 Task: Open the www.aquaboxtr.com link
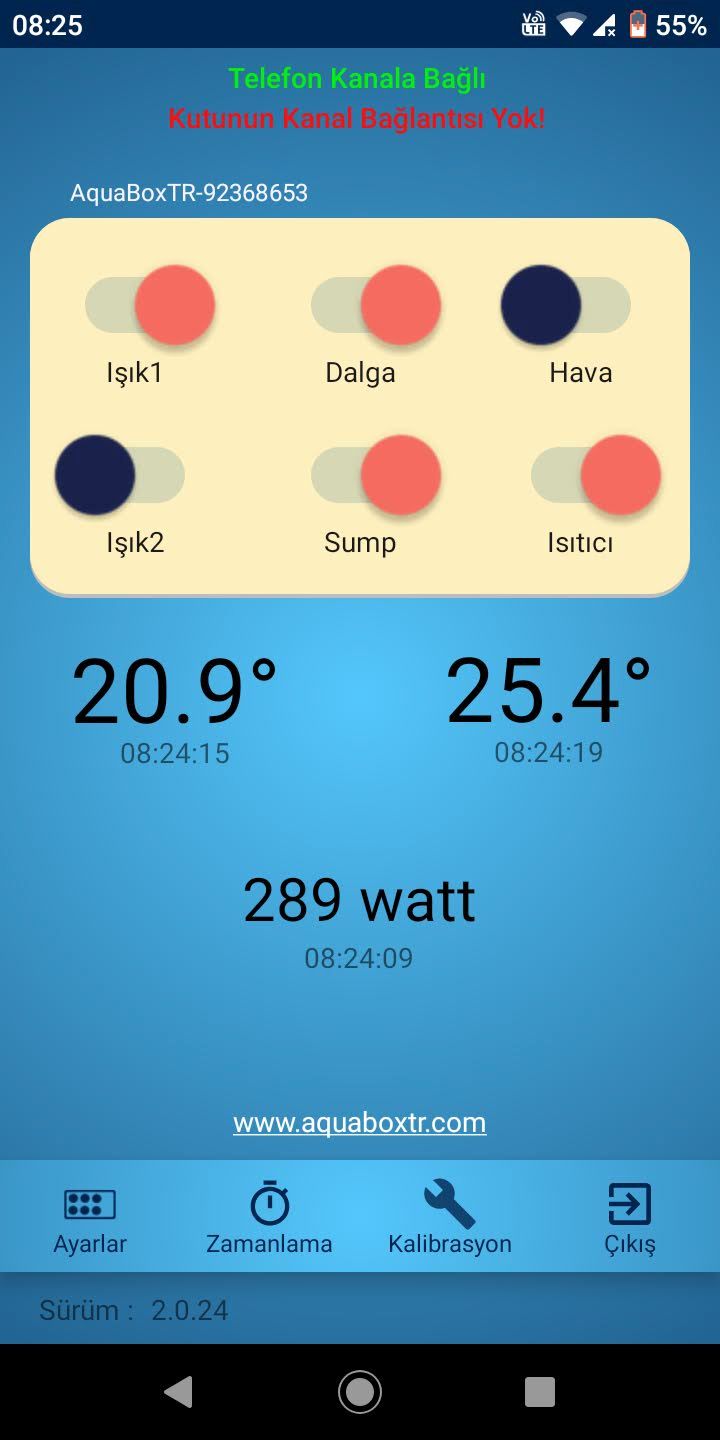[x=360, y=1123]
